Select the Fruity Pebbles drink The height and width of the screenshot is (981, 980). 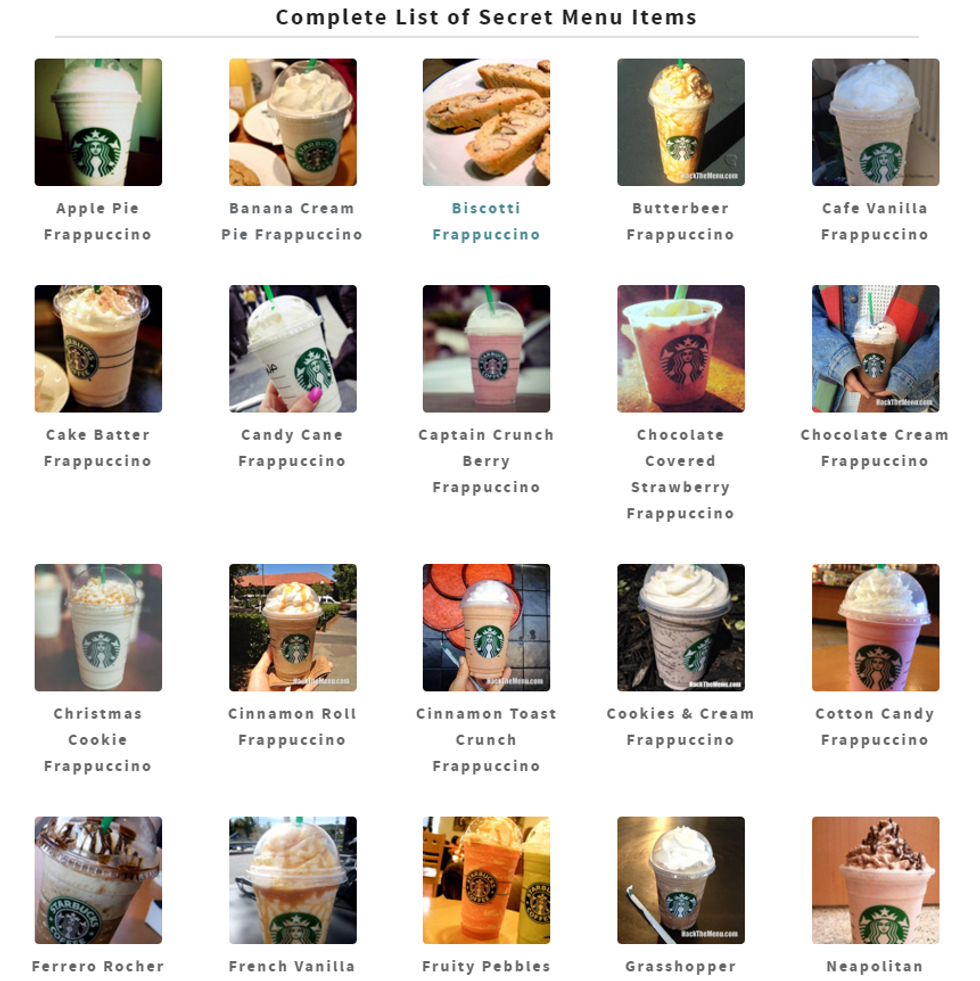[486, 880]
